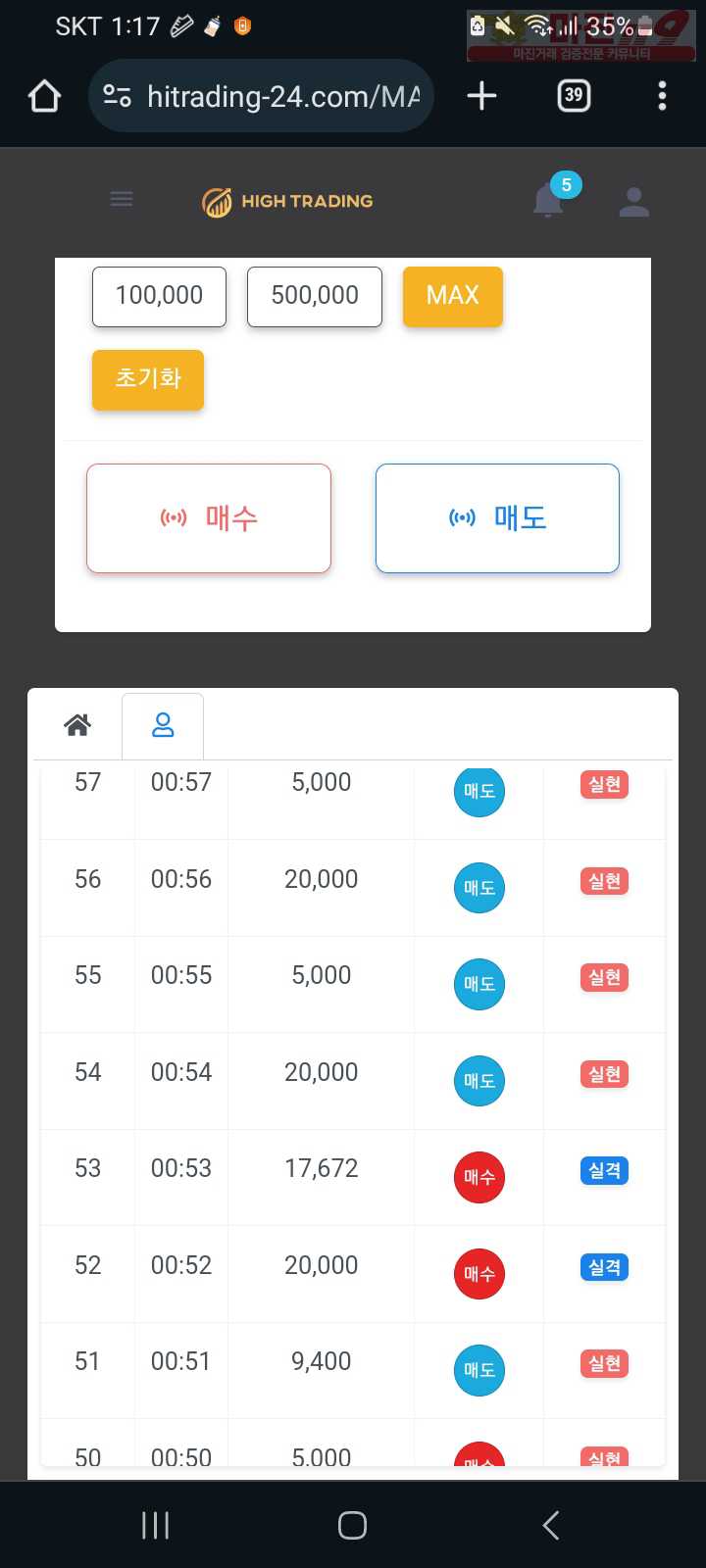Tap the MAX amount button
This screenshot has width=706, height=1568.
(x=453, y=296)
